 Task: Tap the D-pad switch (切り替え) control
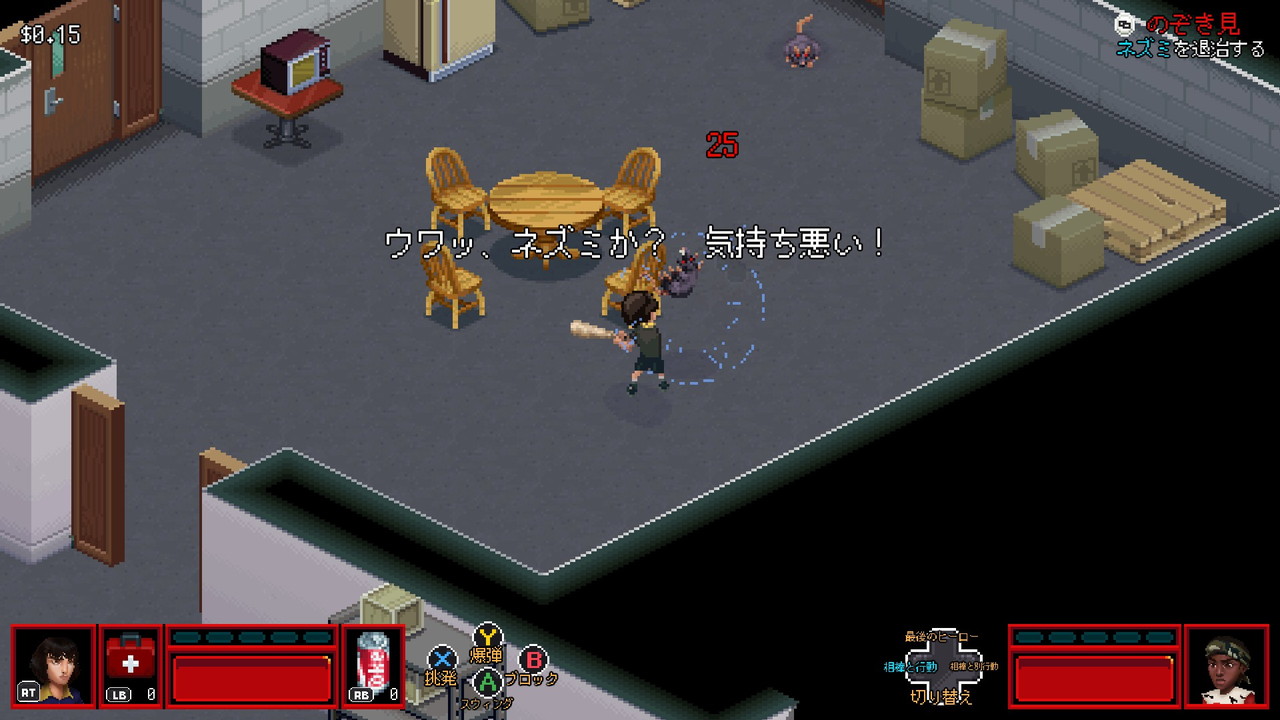pyautogui.click(x=940, y=666)
